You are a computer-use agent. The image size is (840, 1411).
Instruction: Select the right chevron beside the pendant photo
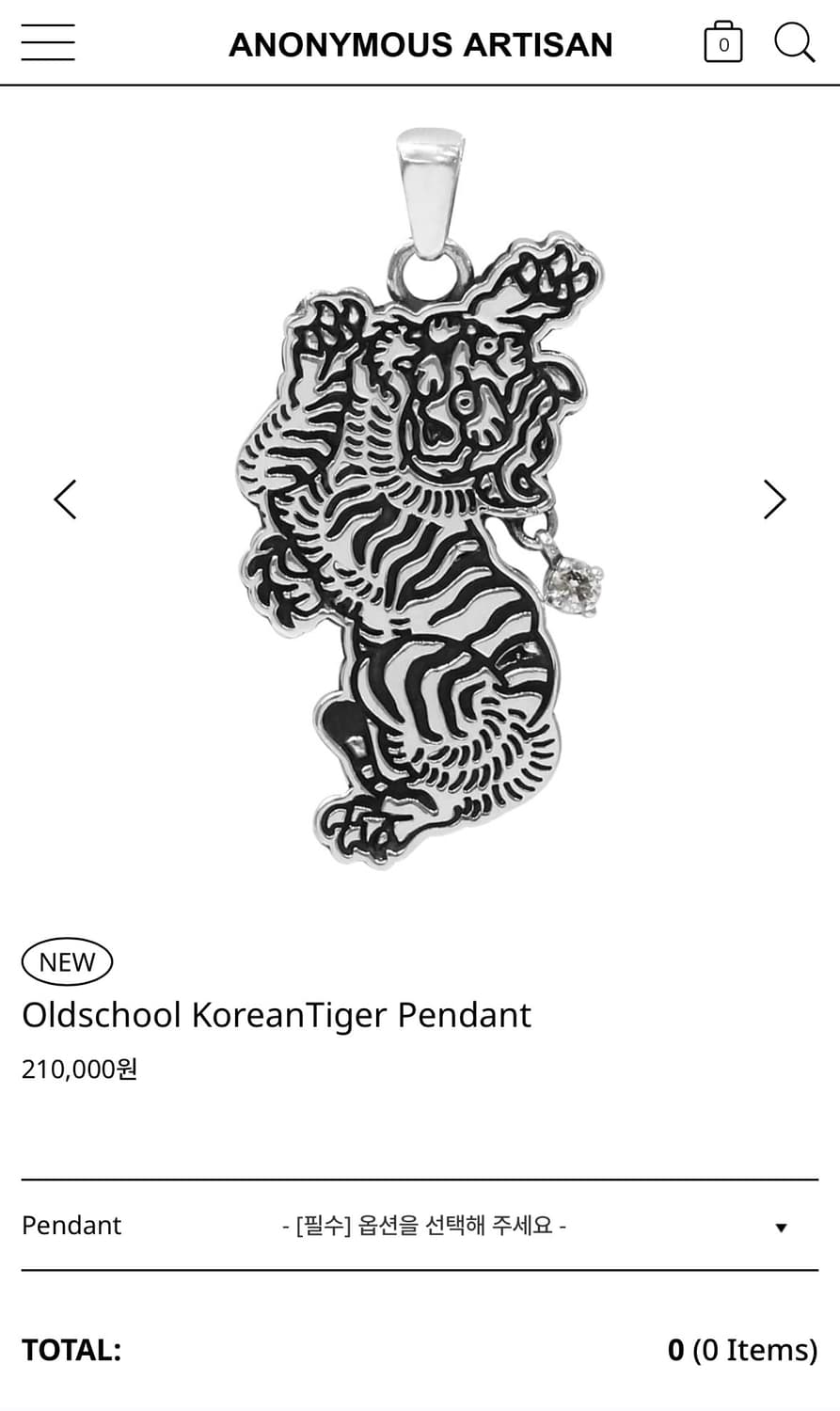(x=774, y=499)
